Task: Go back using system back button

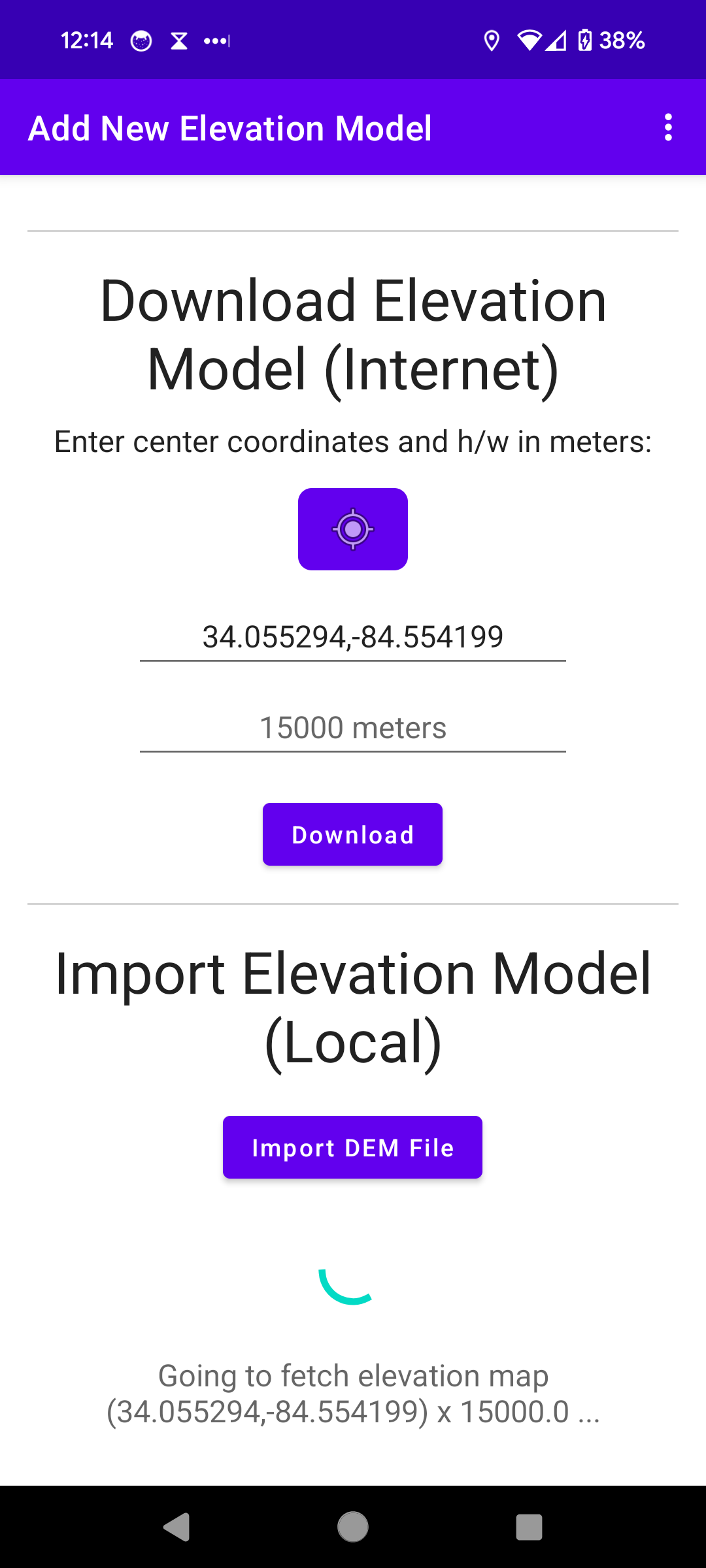Action: [176, 1527]
